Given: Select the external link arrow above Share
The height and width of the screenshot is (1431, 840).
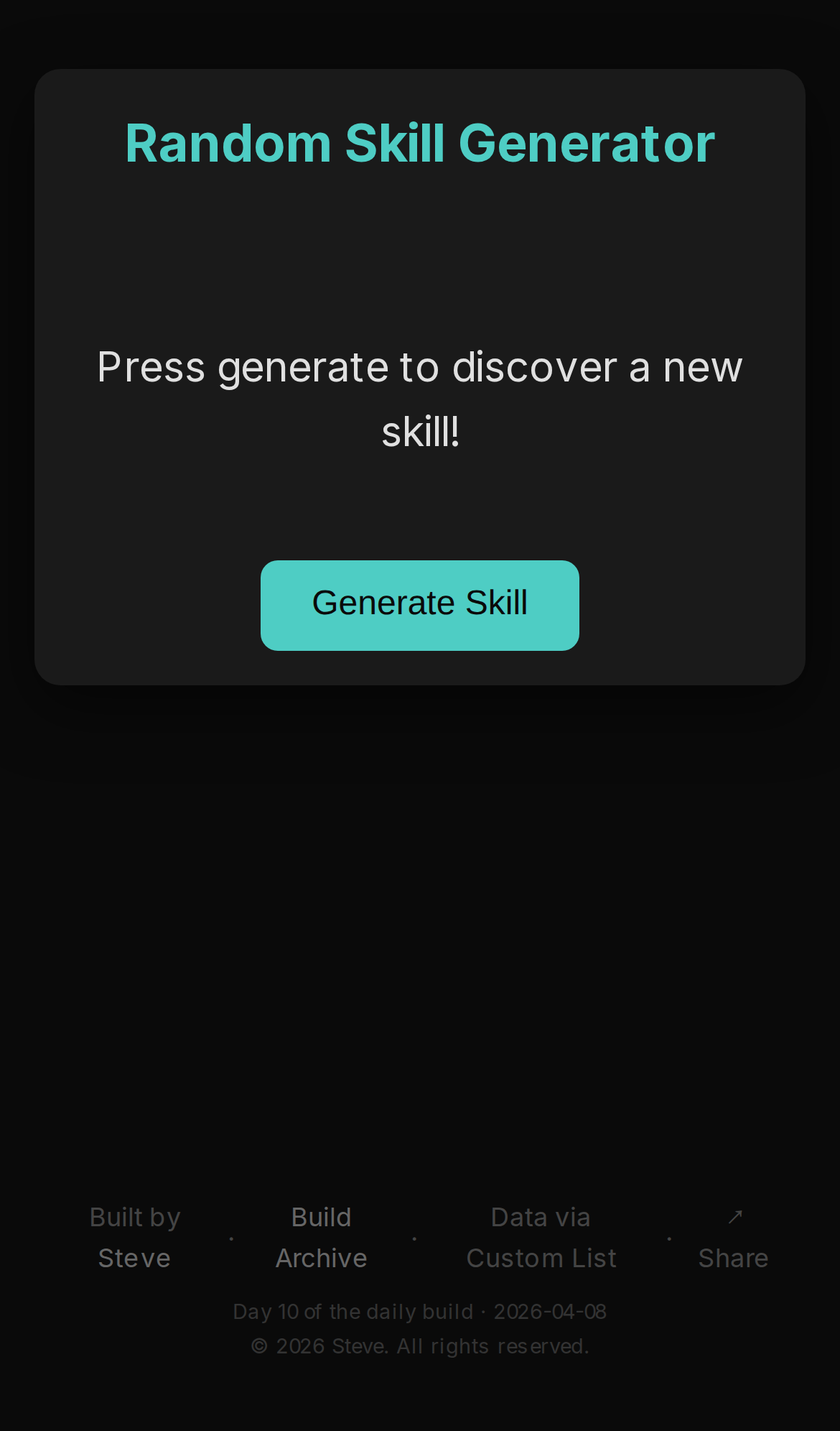Looking at the screenshot, I should pos(735,1216).
